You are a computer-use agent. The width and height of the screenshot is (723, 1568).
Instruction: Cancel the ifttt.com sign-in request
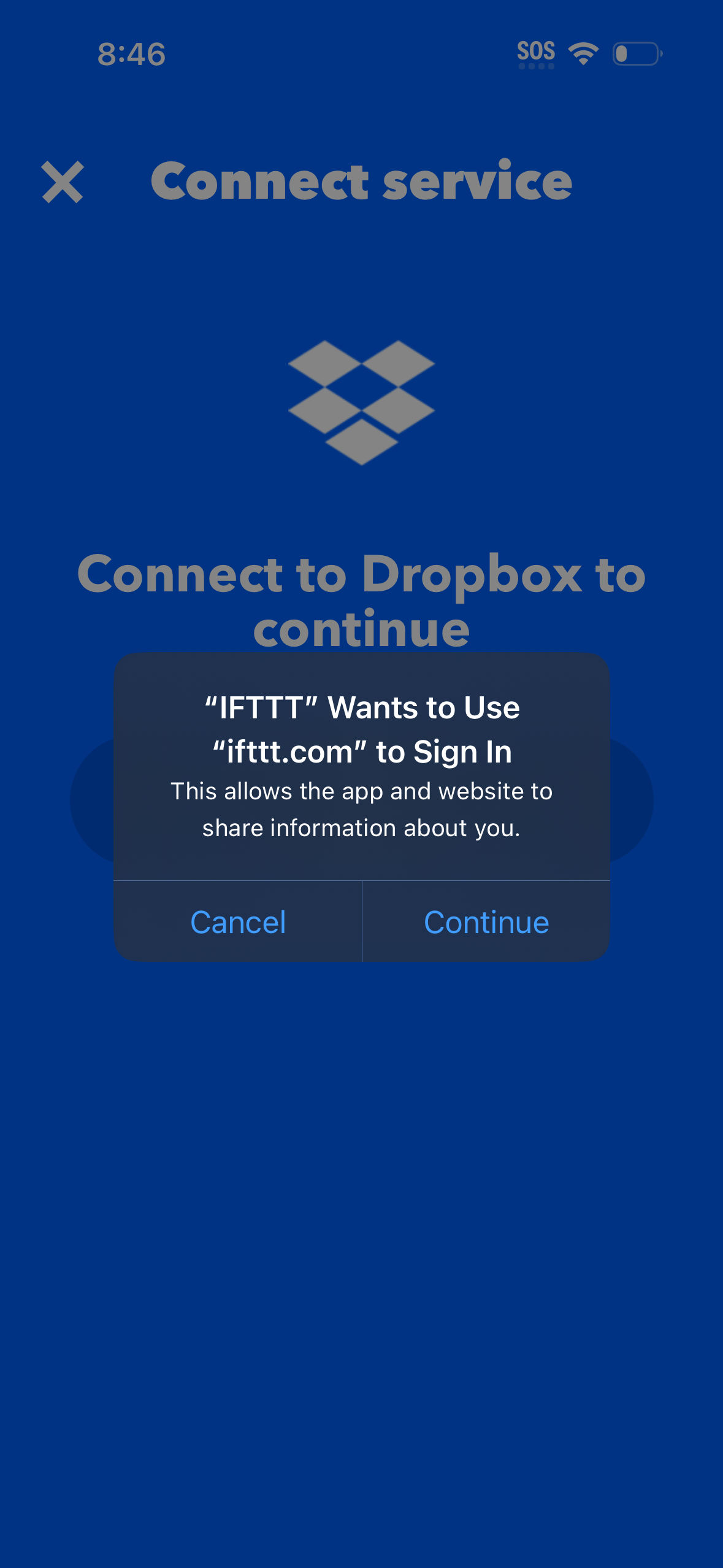238,921
